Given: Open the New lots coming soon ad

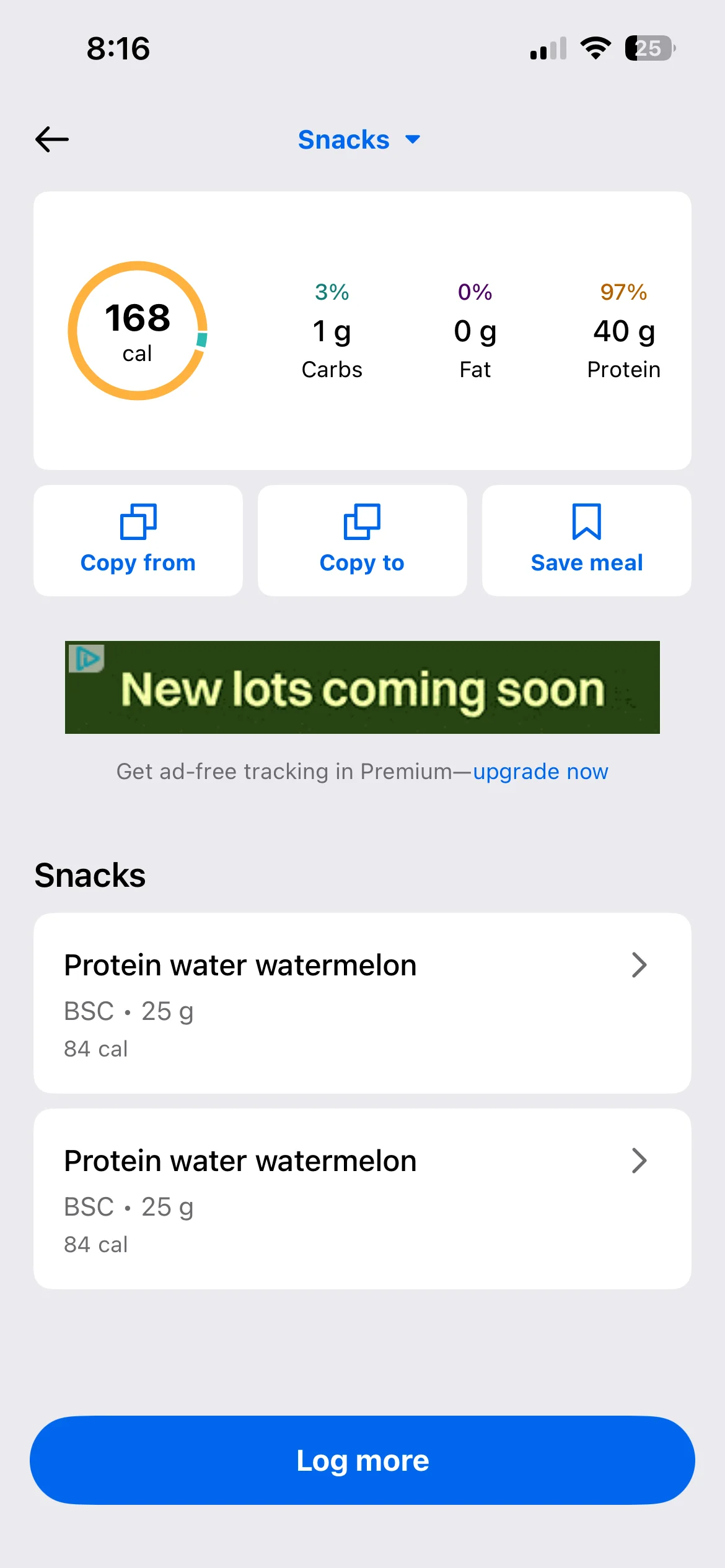Looking at the screenshot, I should [362, 687].
